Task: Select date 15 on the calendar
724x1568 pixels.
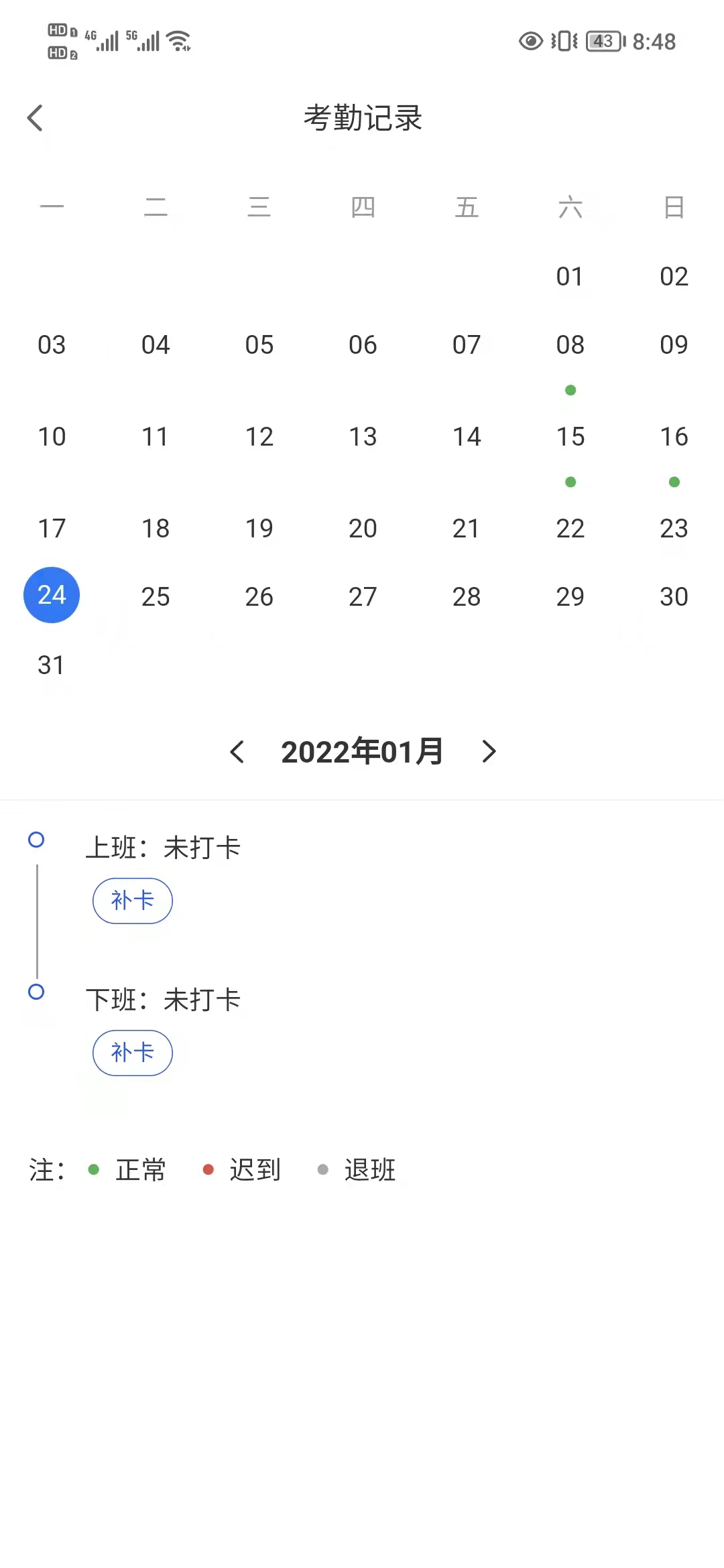Action: click(570, 437)
